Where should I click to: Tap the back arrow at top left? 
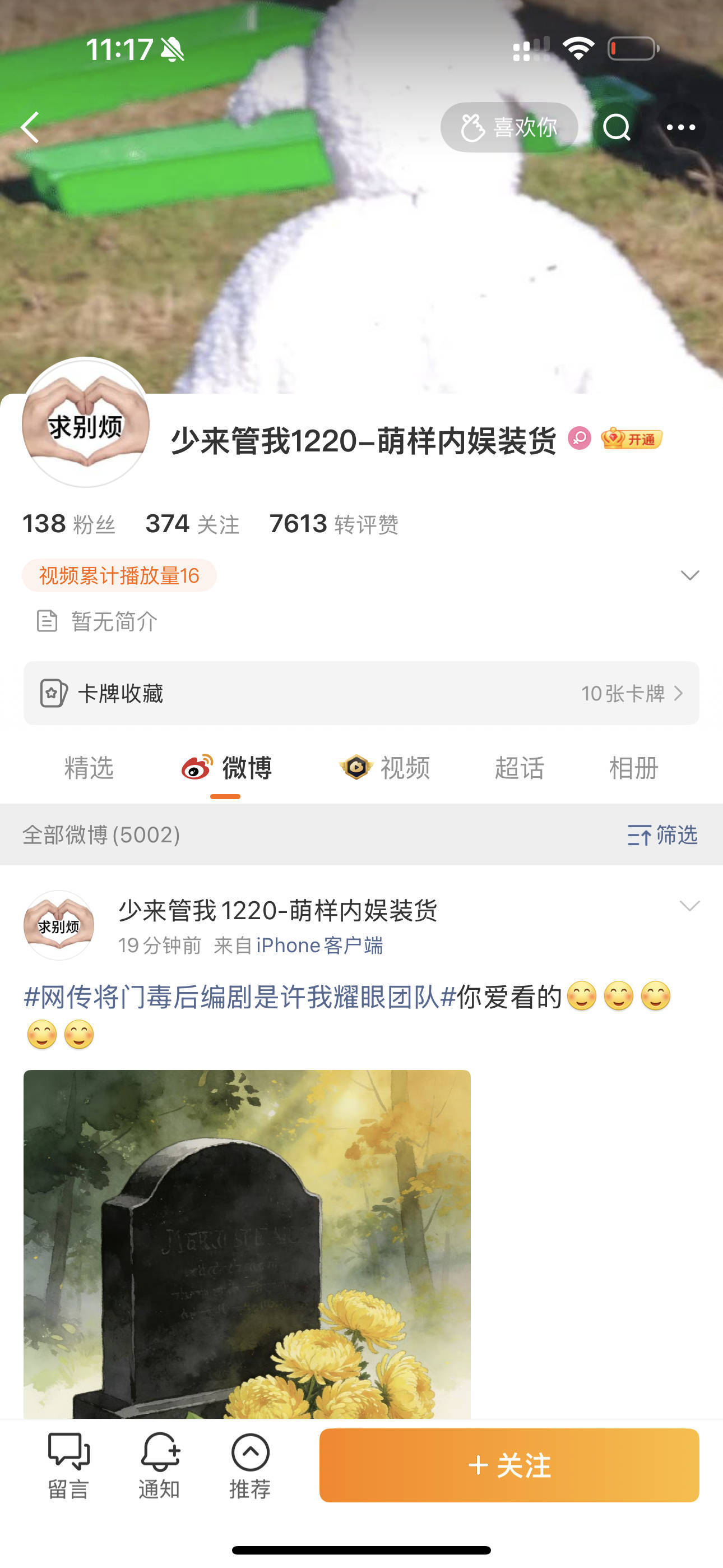tap(29, 127)
